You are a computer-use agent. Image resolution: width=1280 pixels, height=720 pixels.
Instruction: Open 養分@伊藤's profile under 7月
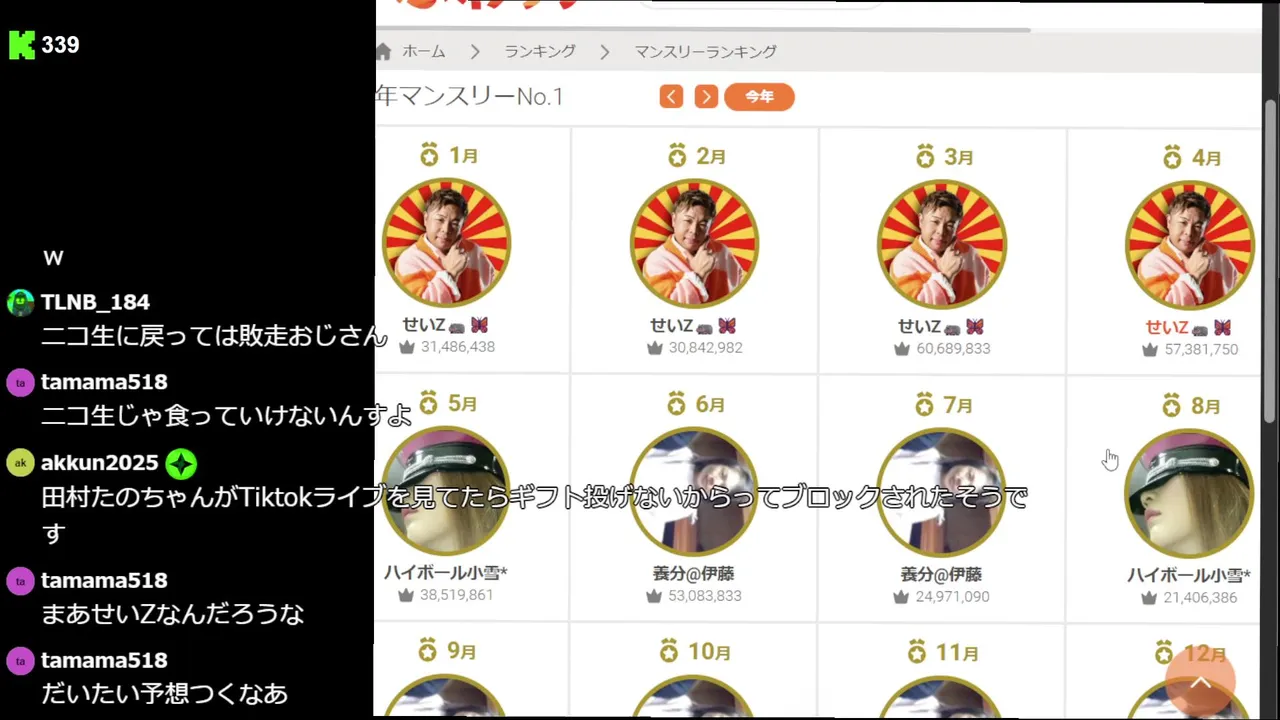pyautogui.click(x=942, y=492)
